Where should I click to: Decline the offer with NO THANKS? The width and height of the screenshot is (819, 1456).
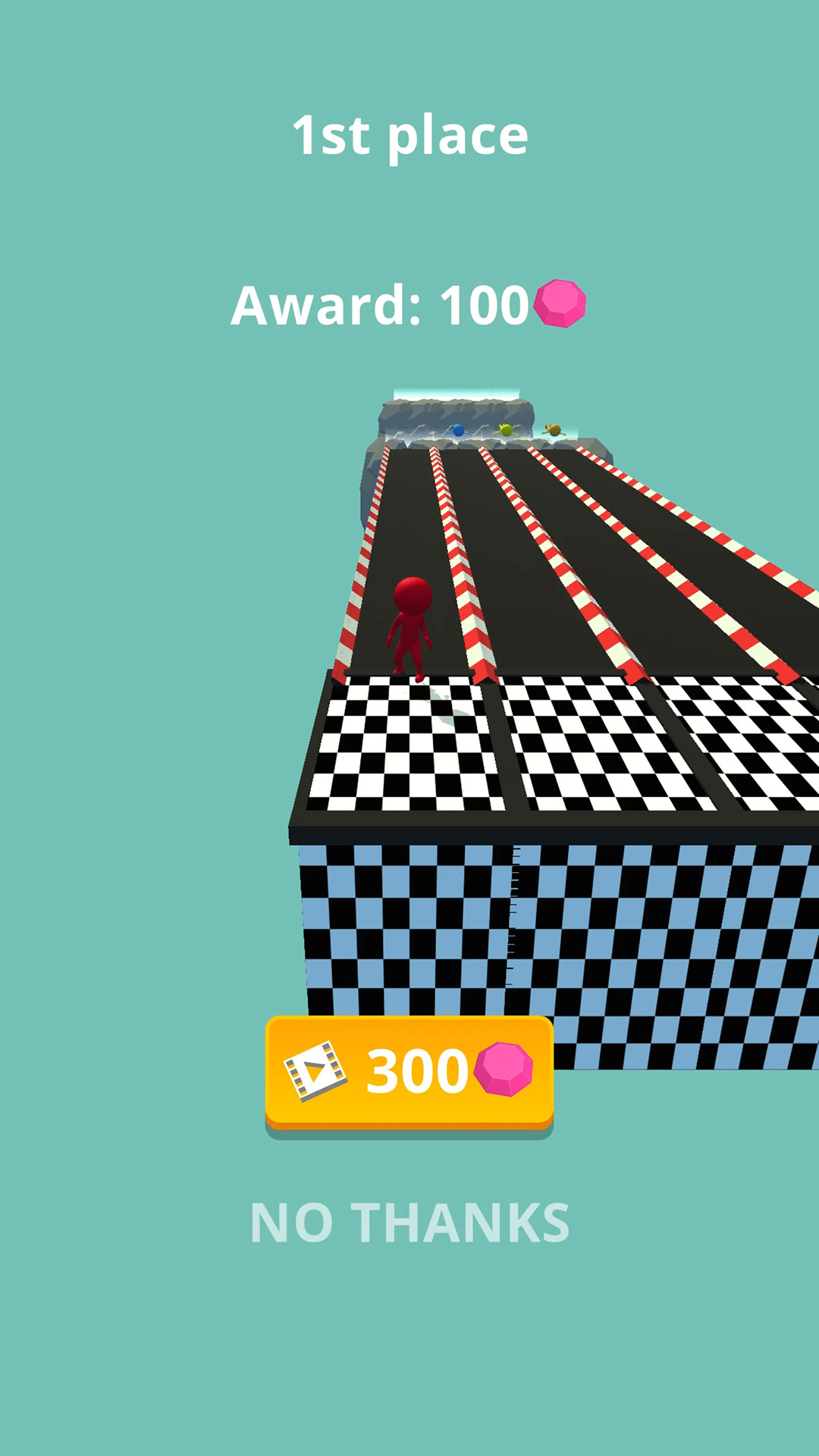pos(409,1223)
